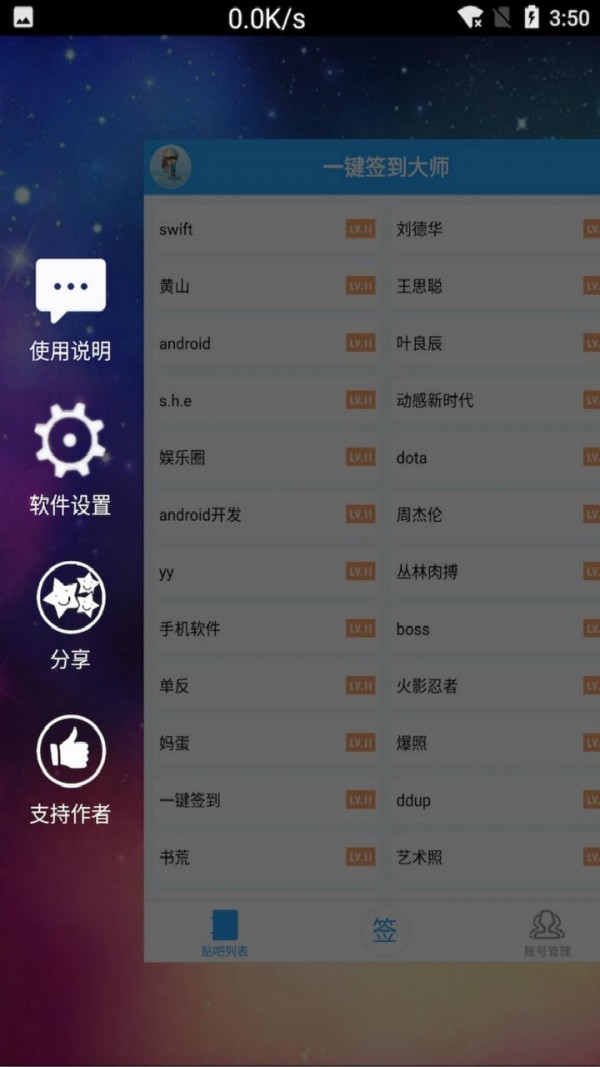Select the android forum entry
The height and width of the screenshot is (1067, 600).
click(262, 343)
